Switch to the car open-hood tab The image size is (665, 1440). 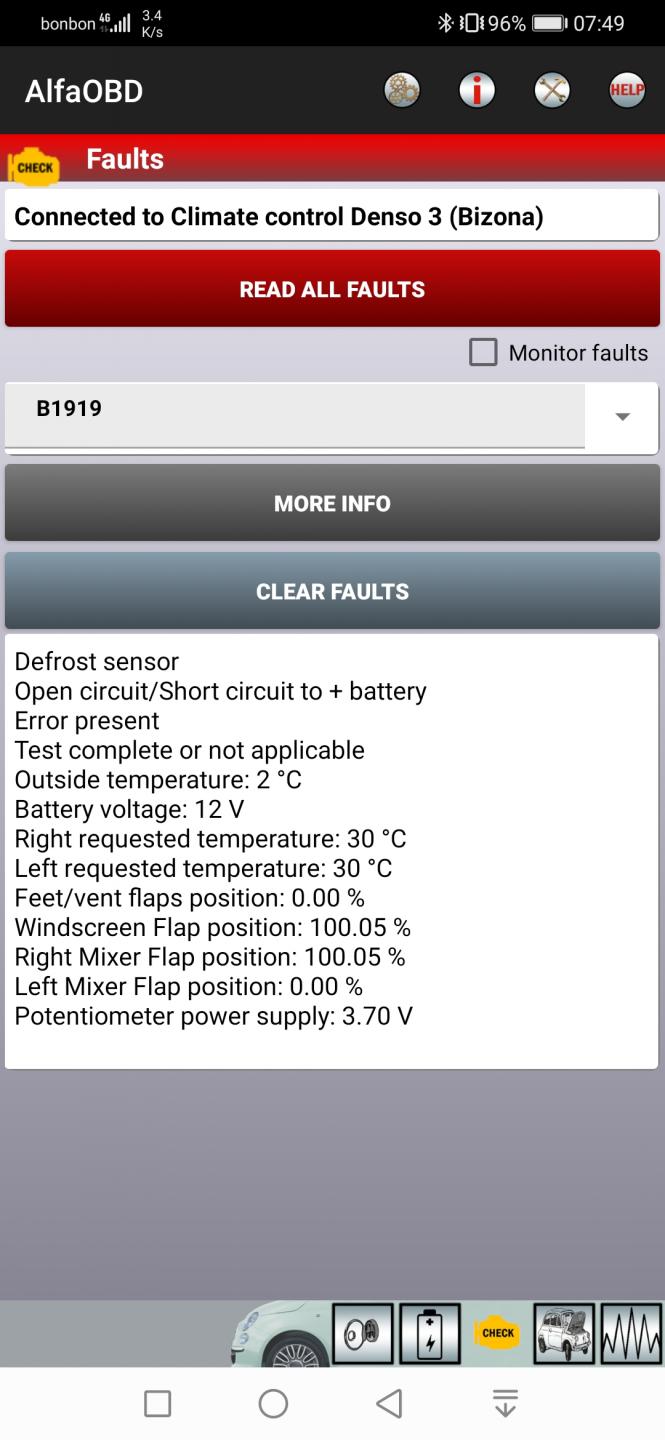point(564,1333)
